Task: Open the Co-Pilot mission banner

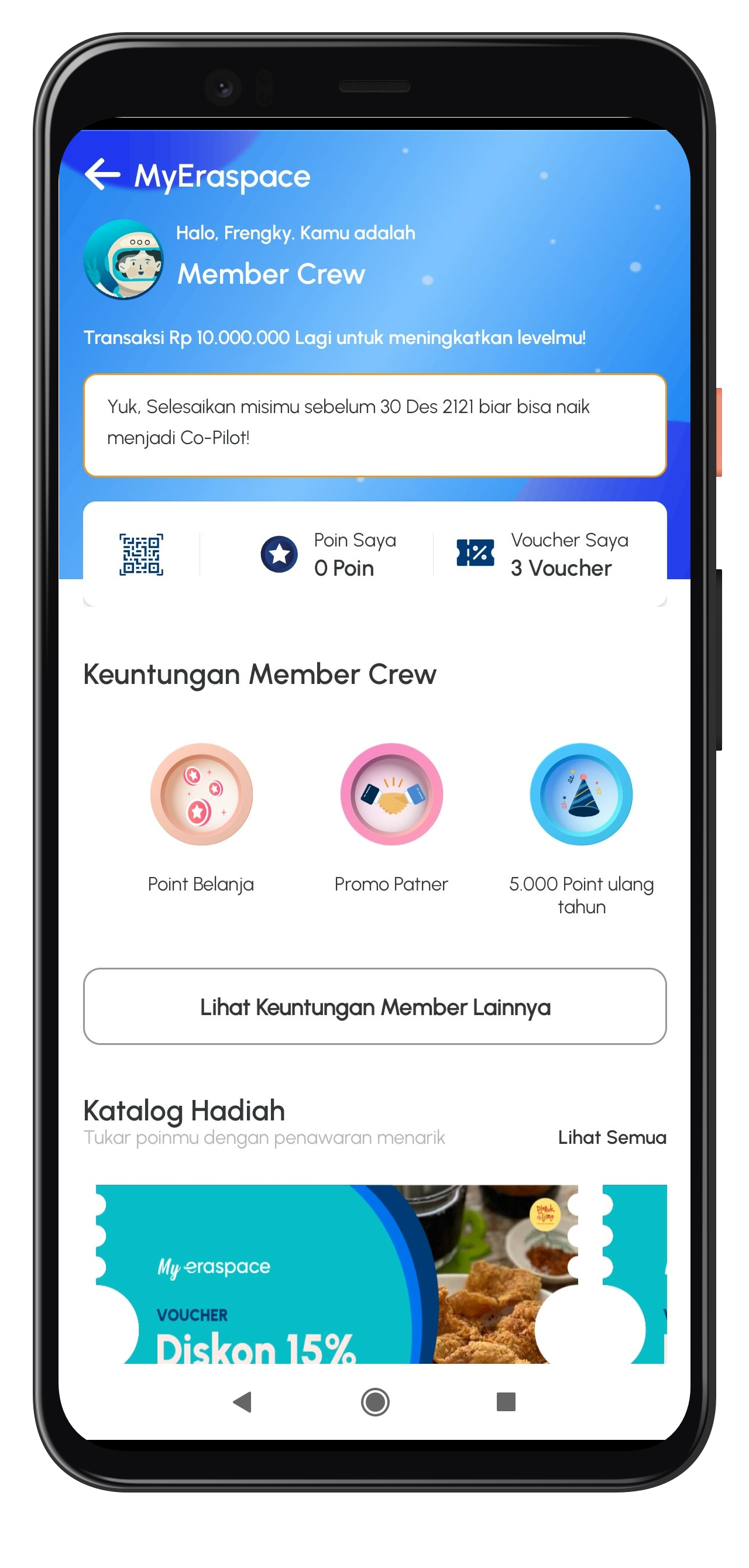Action: [x=374, y=425]
